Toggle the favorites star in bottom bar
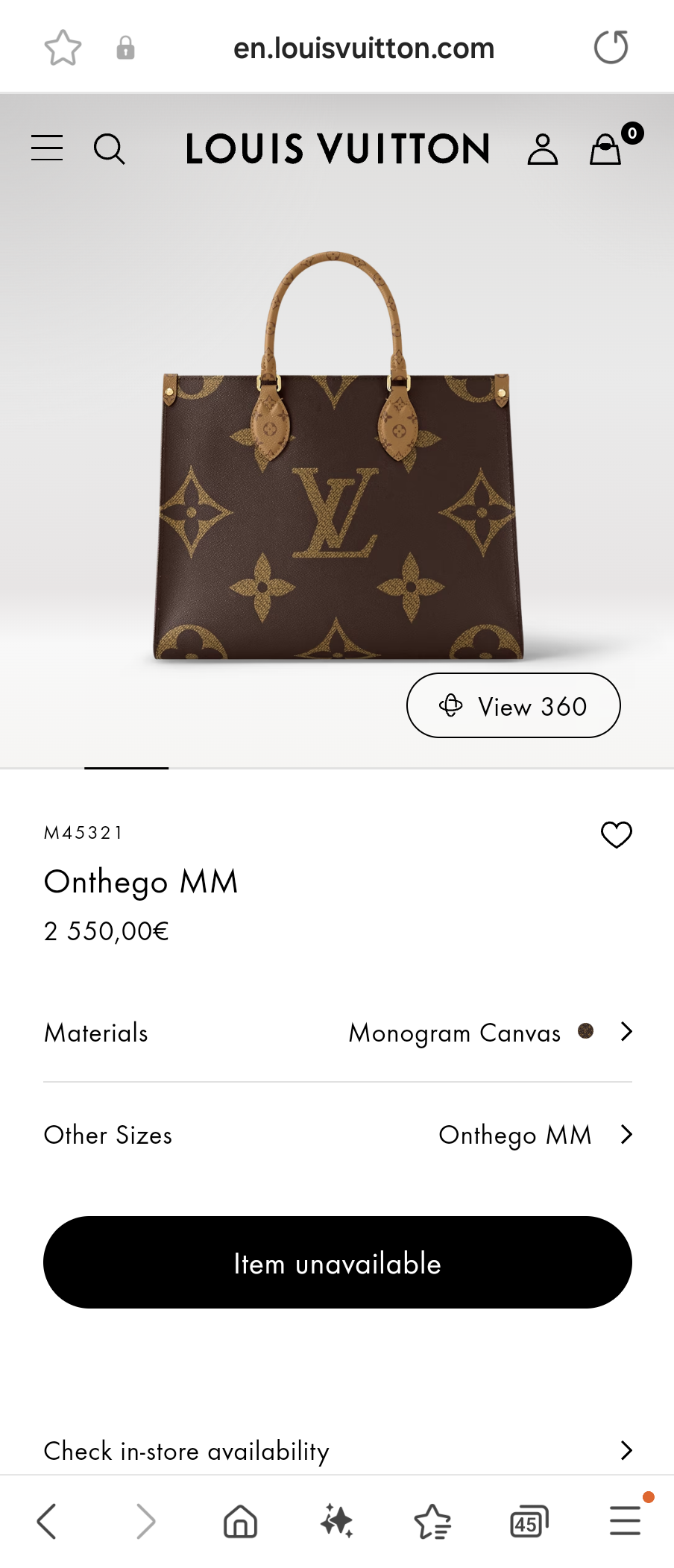 432,1520
